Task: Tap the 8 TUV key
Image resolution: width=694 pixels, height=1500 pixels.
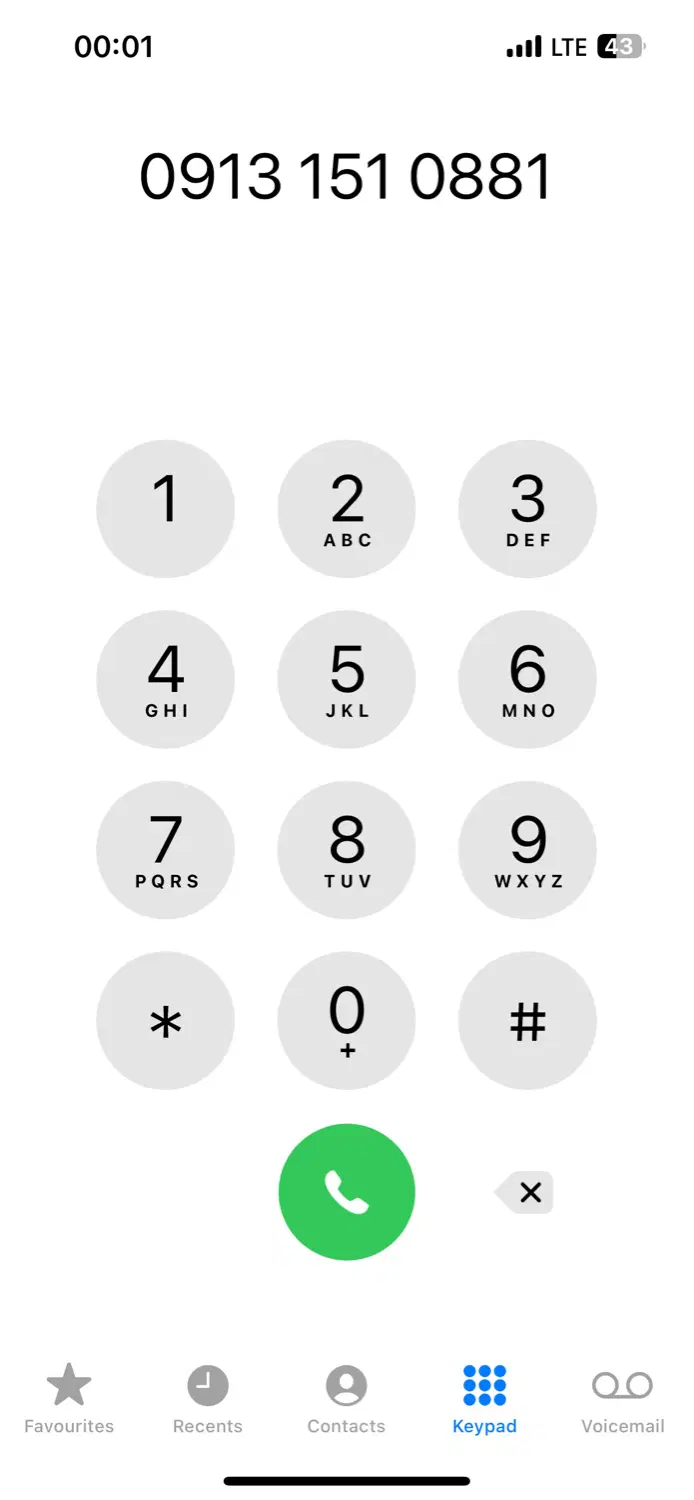Action: point(346,851)
